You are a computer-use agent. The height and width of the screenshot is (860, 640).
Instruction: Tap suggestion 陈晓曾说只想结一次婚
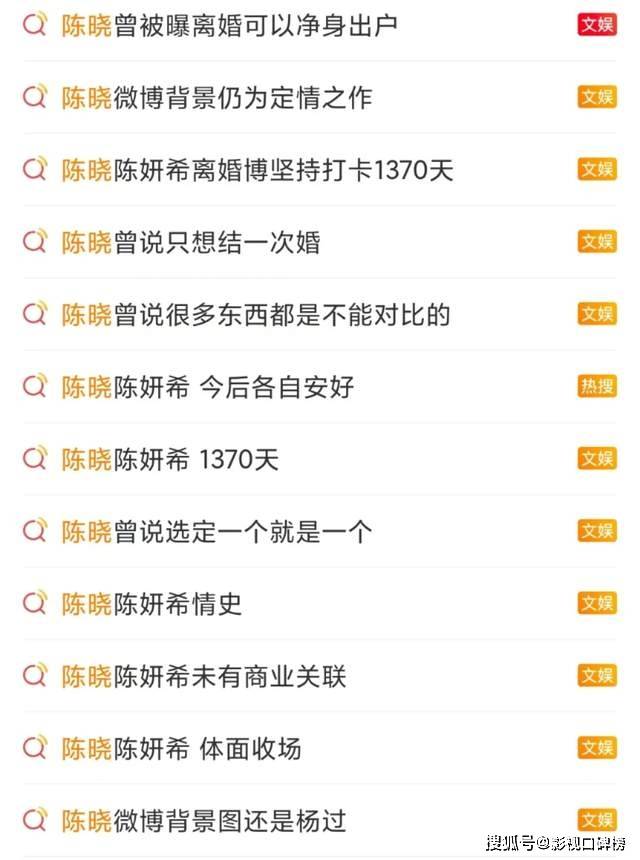click(191, 242)
